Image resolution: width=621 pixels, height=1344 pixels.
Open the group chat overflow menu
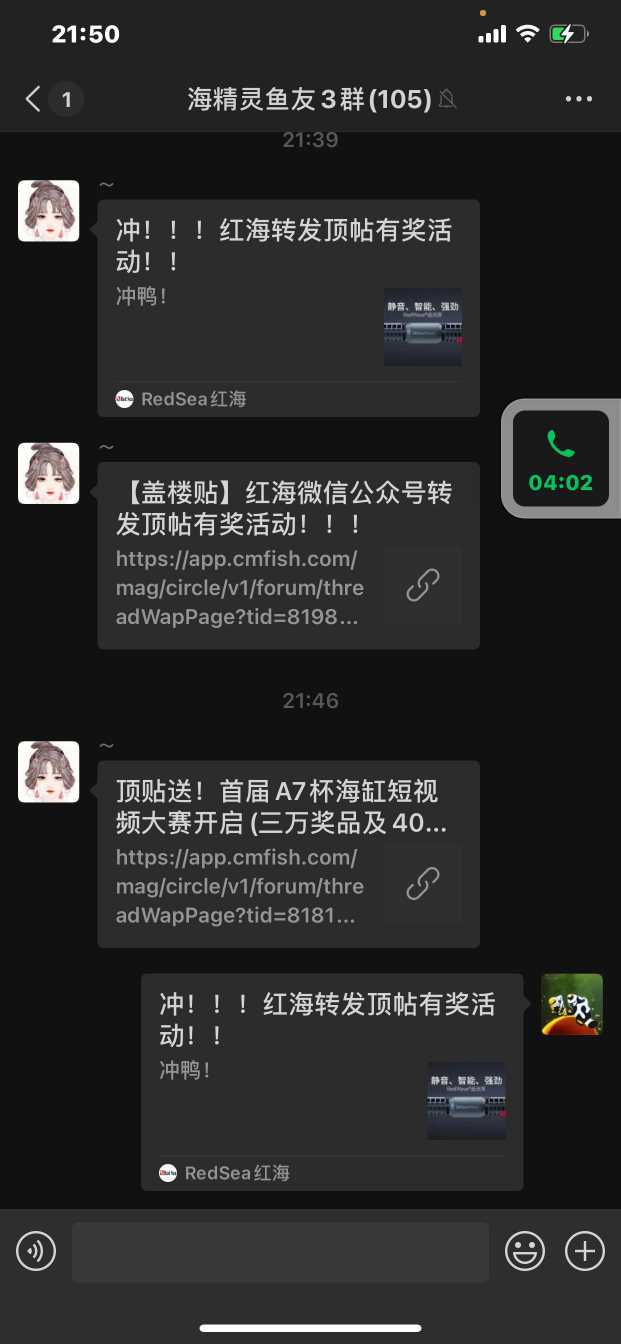point(579,99)
